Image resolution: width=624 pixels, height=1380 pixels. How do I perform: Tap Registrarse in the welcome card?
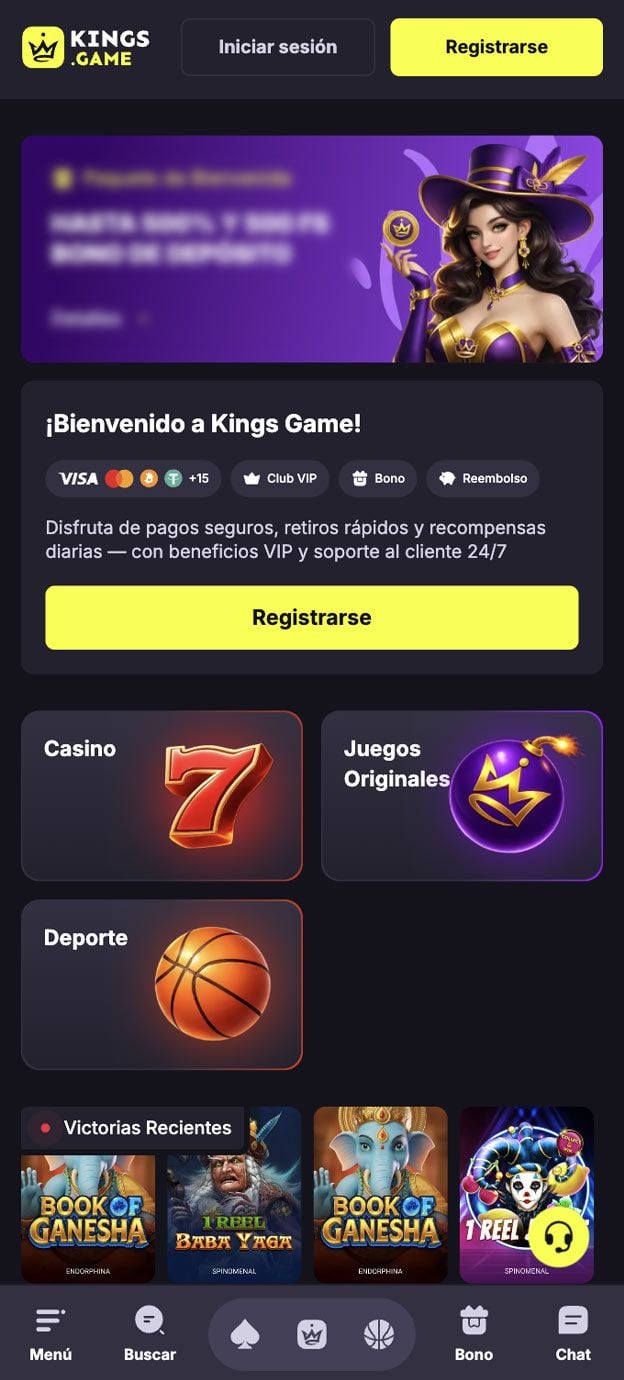coord(311,617)
